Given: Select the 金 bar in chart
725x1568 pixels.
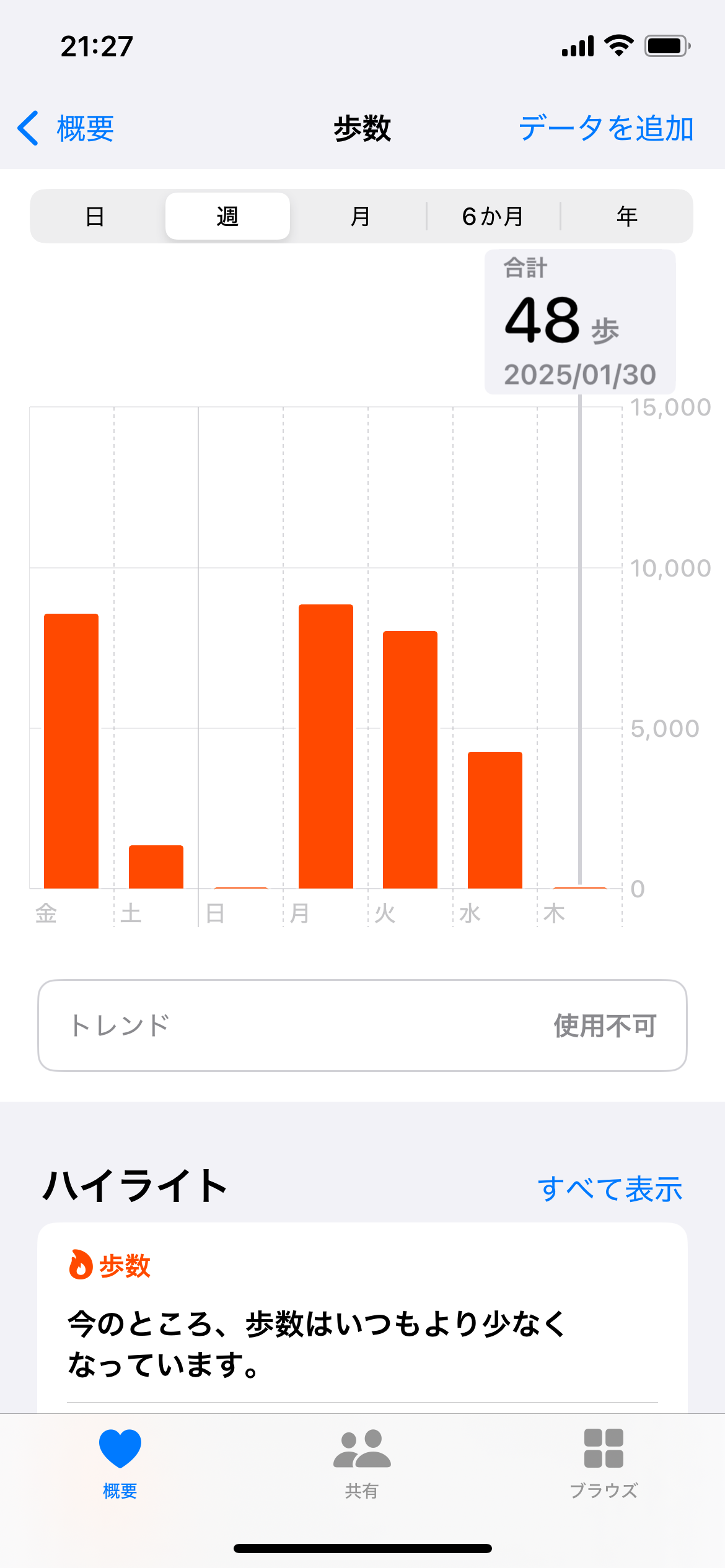Looking at the screenshot, I should pos(71,751).
